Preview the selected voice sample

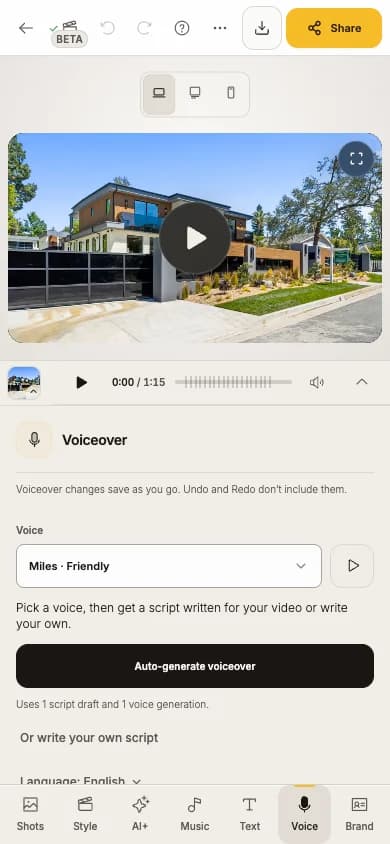point(352,566)
